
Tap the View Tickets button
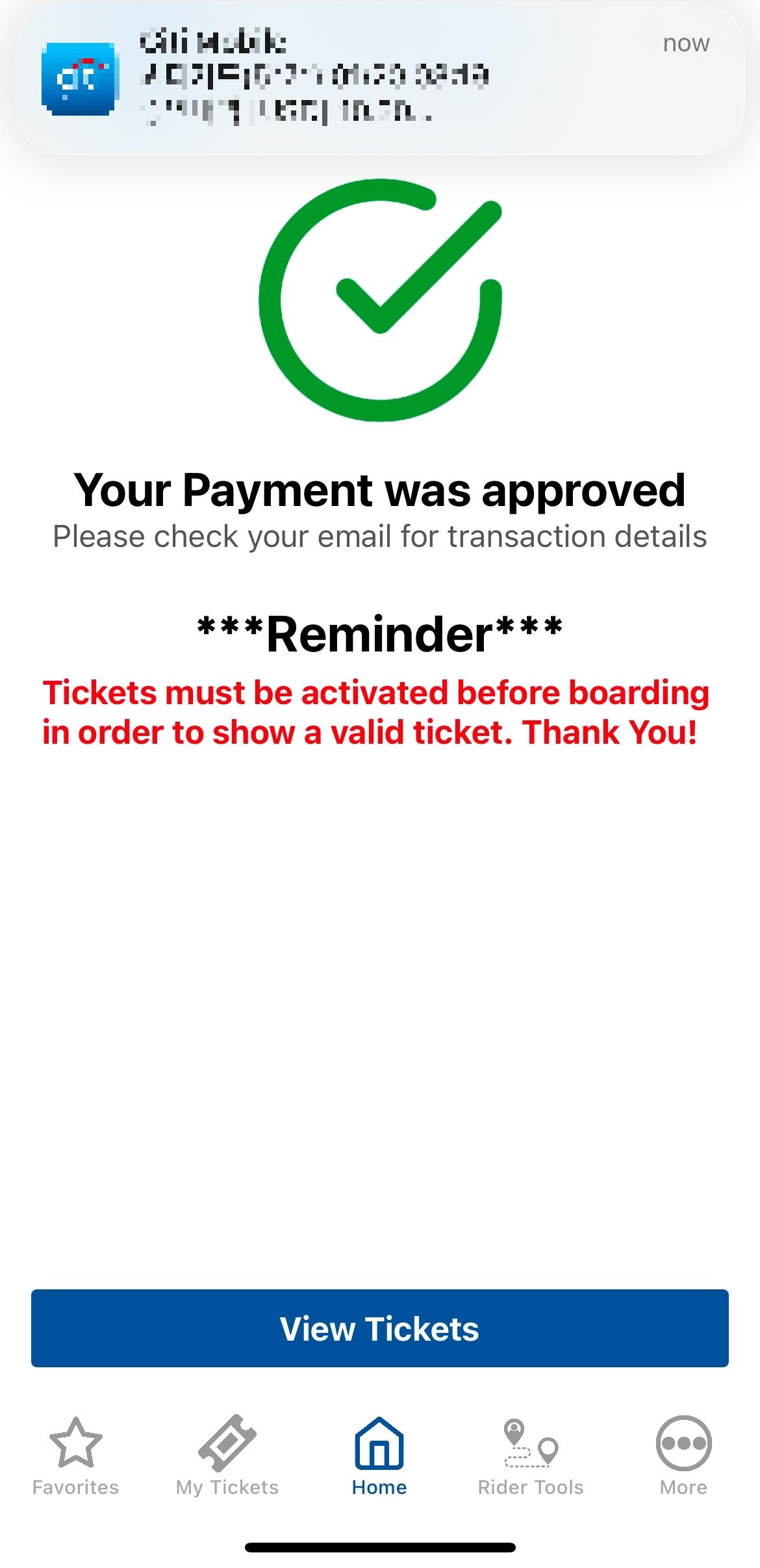pyautogui.click(x=380, y=1328)
